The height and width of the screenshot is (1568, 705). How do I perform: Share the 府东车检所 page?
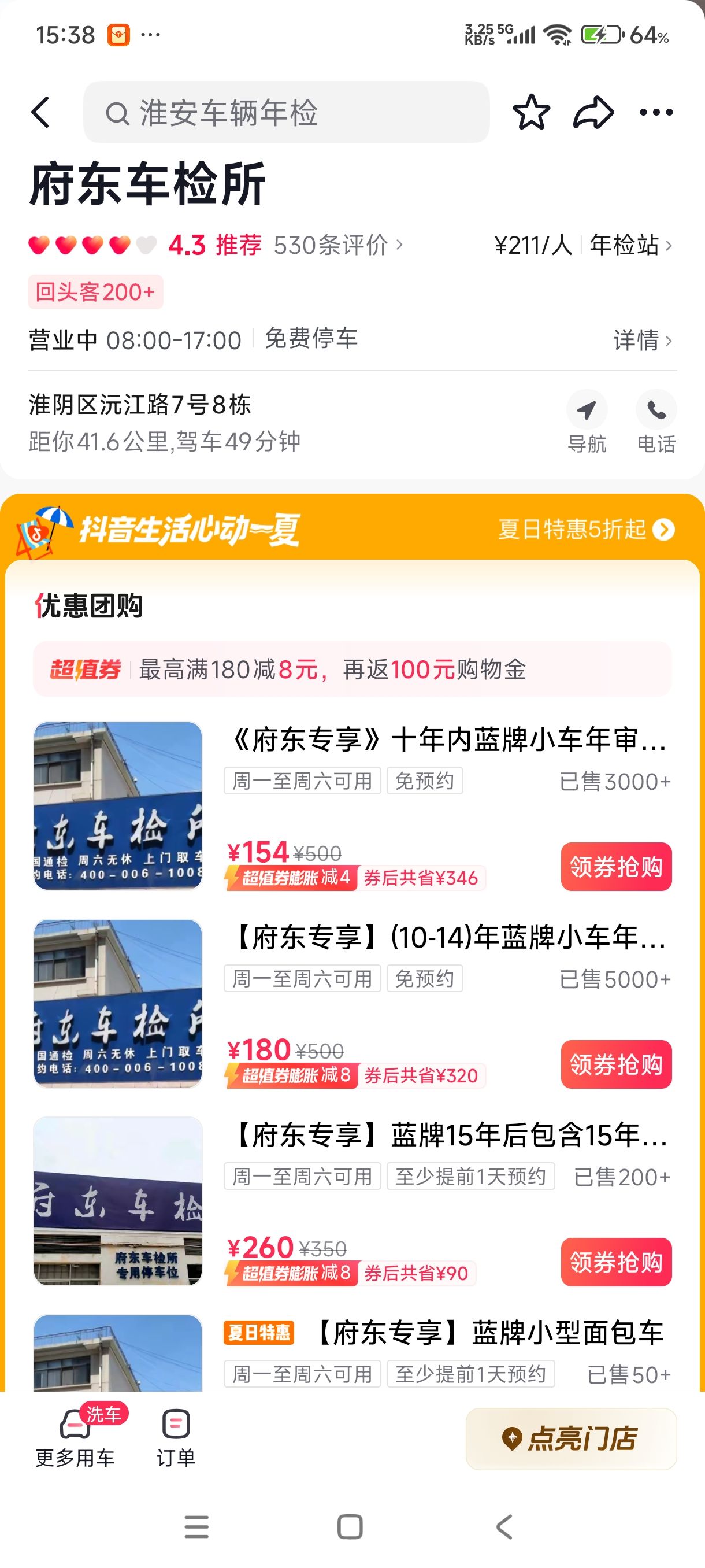point(593,112)
